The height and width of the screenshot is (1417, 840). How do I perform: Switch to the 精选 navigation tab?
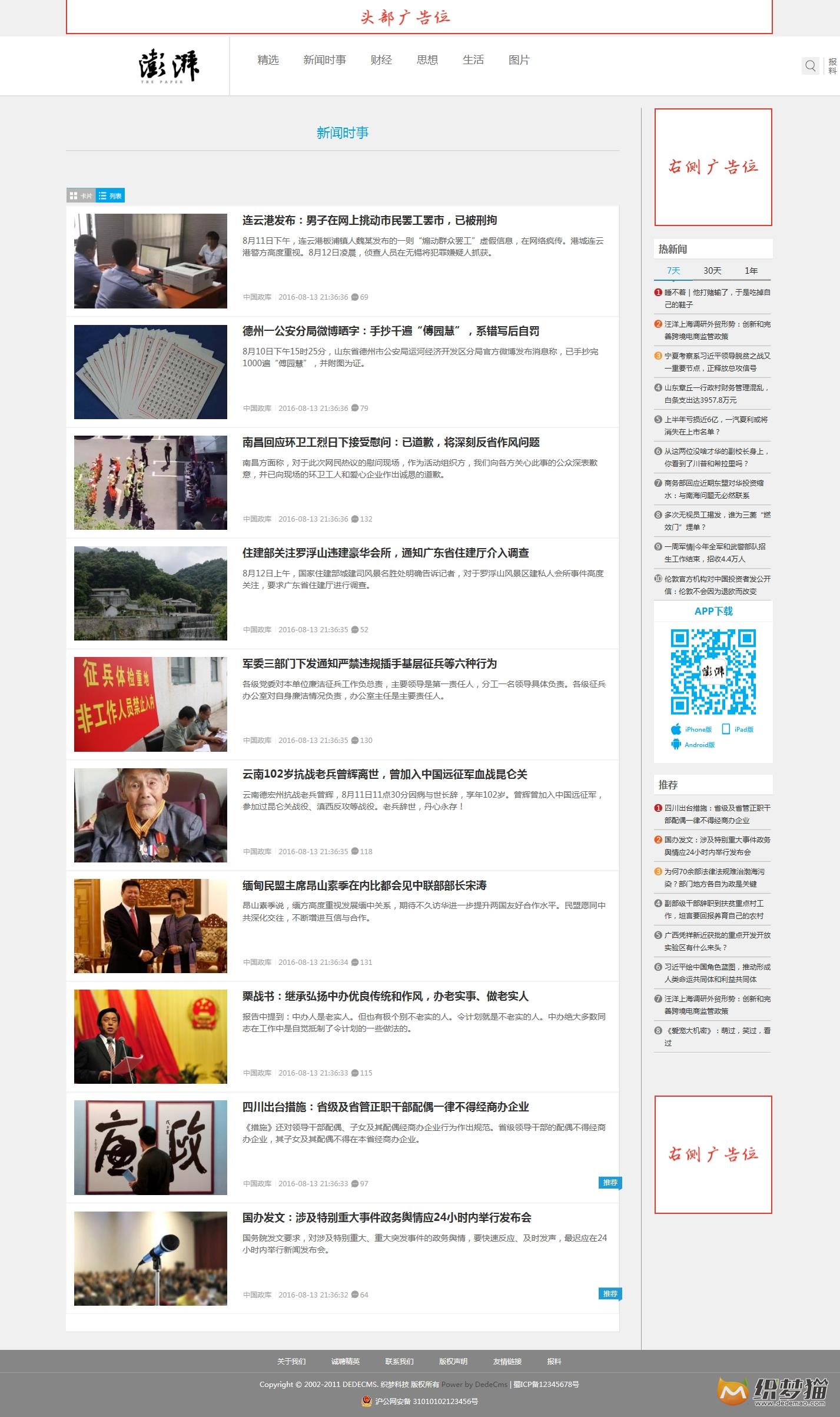(268, 60)
